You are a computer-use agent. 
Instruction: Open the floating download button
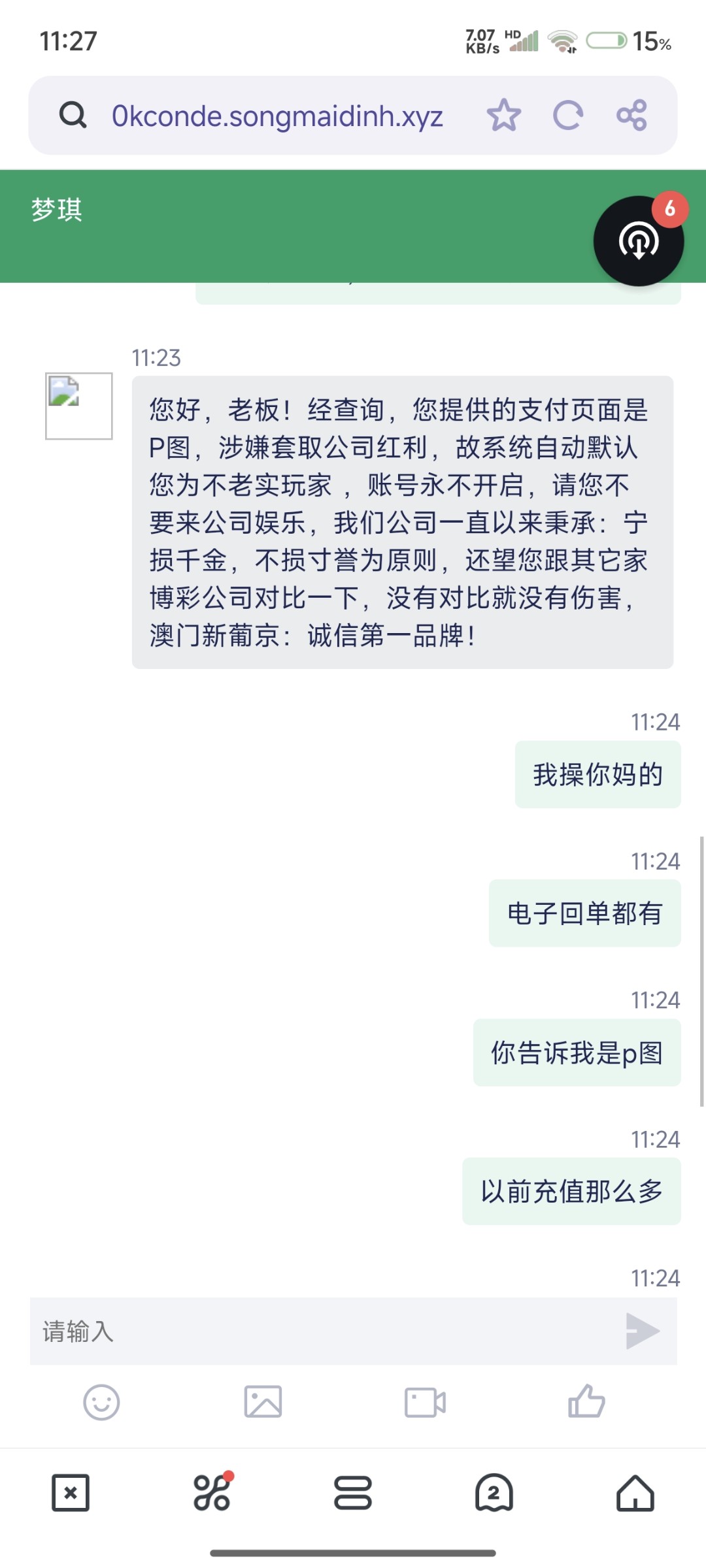[x=639, y=241]
